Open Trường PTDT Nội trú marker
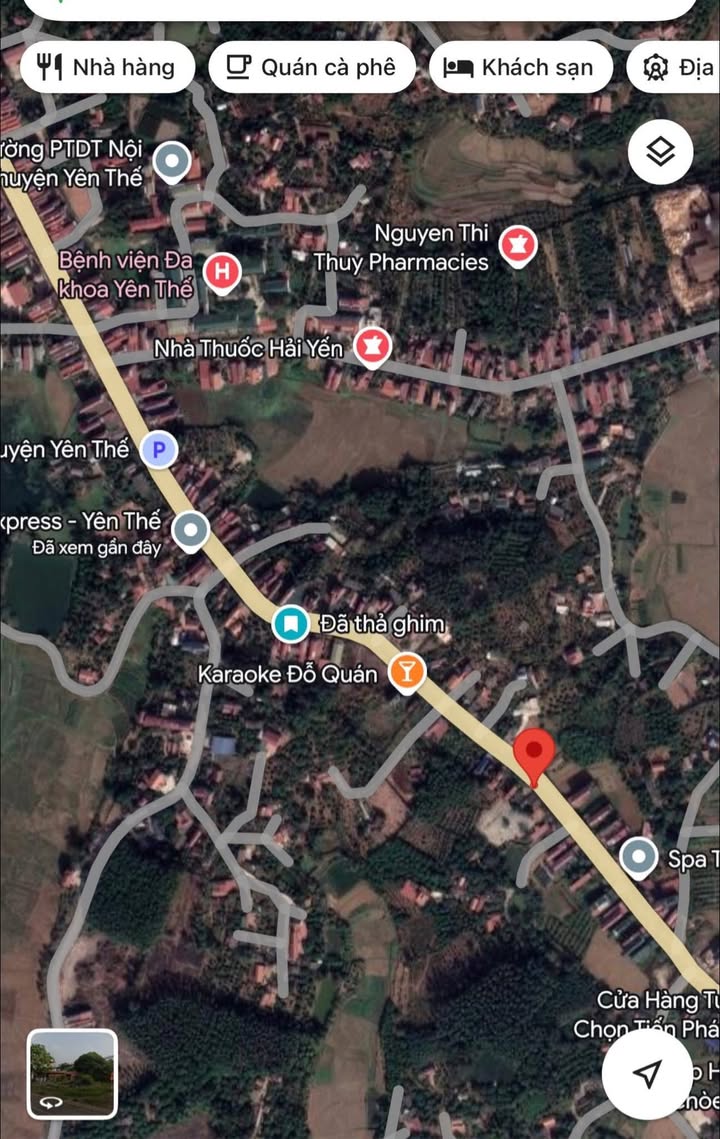720x1139 pixels. (x=174, y=160)
